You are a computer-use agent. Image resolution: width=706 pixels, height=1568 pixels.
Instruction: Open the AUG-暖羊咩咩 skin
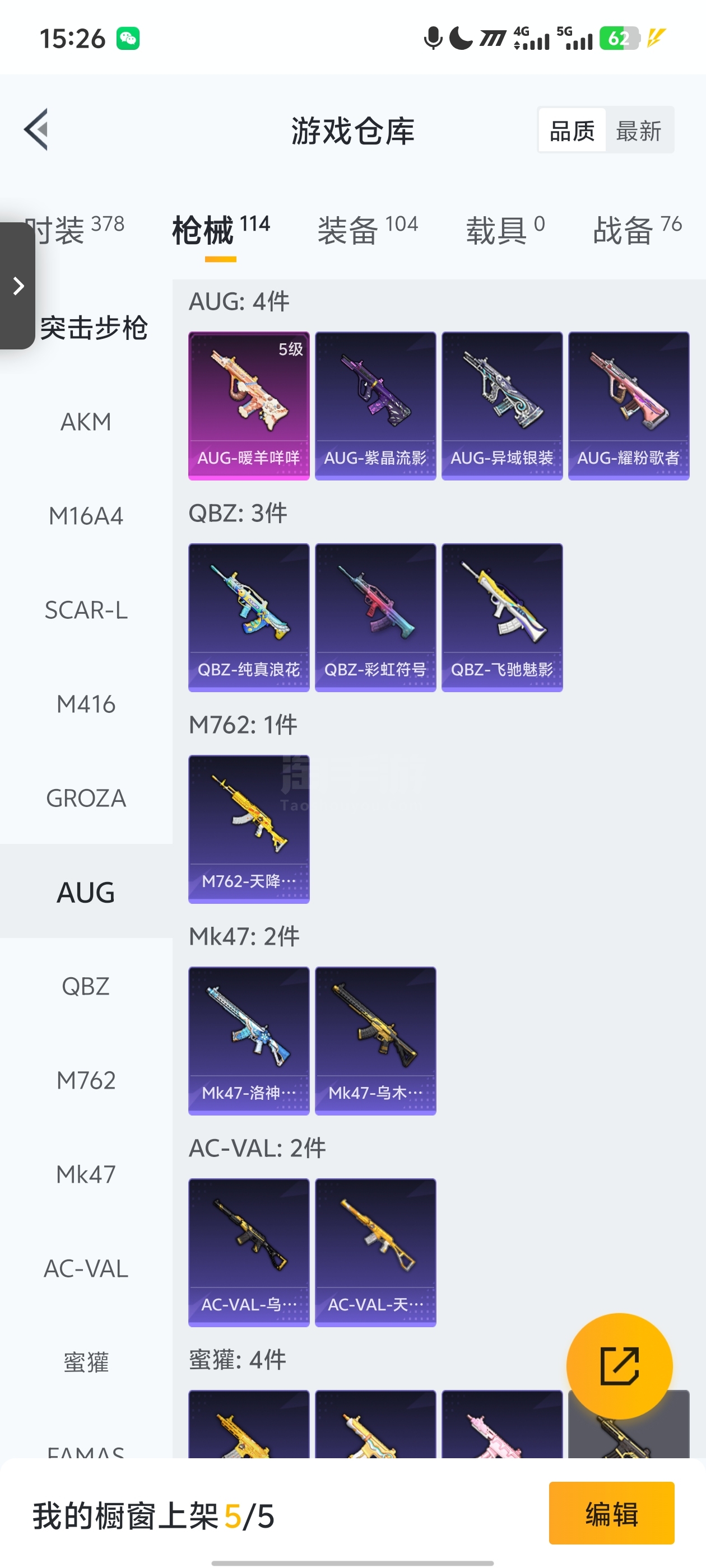(249, 405)
